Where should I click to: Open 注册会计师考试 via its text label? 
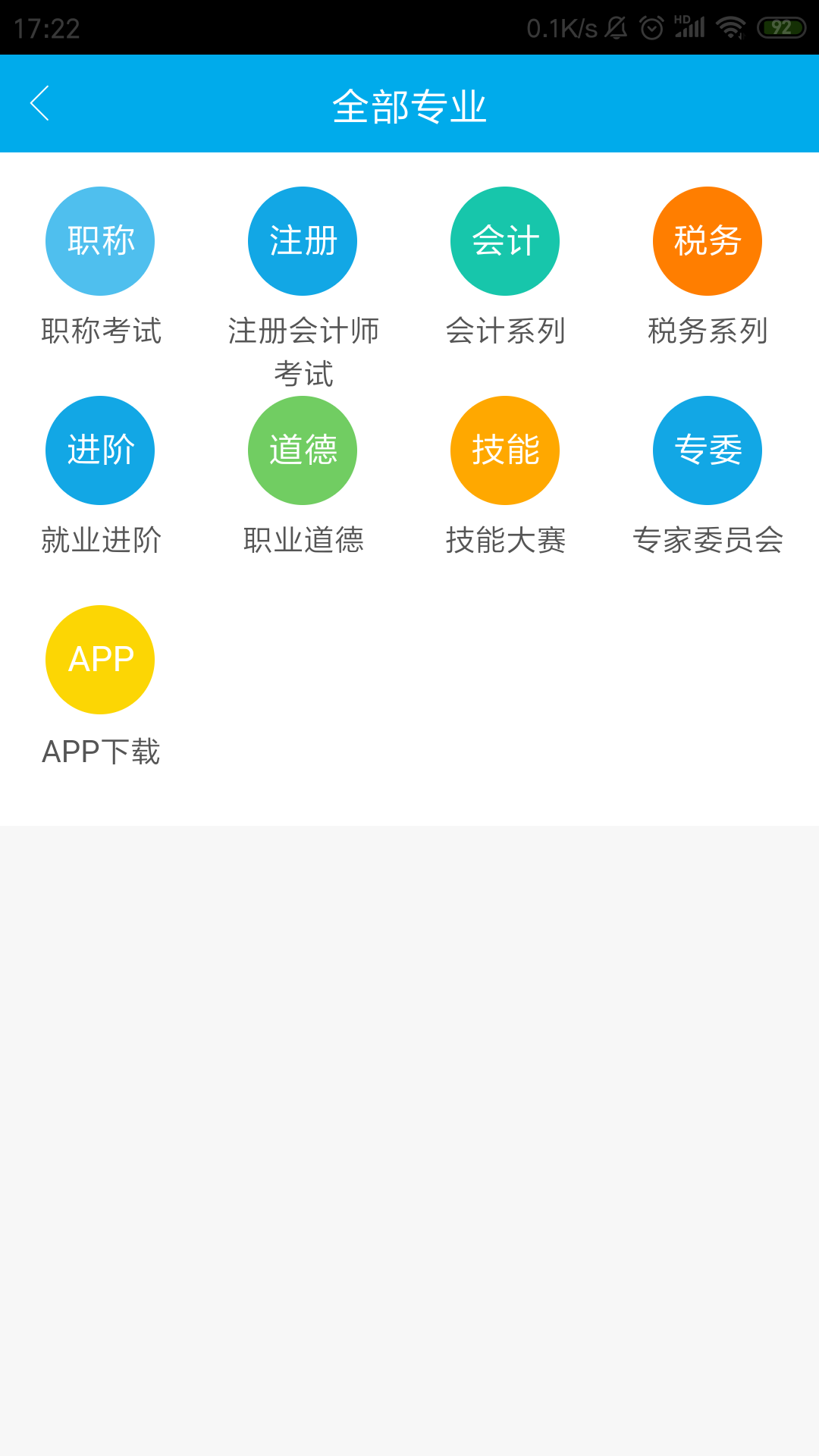303,350
